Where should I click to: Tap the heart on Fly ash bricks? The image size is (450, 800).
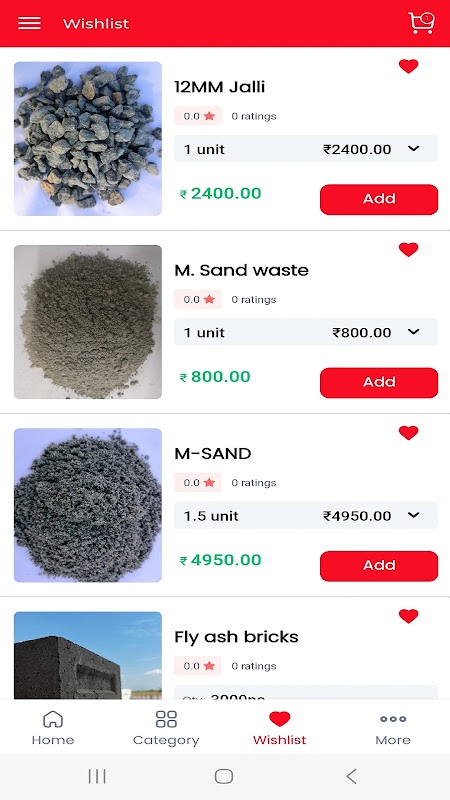click(x=408, y=616)
